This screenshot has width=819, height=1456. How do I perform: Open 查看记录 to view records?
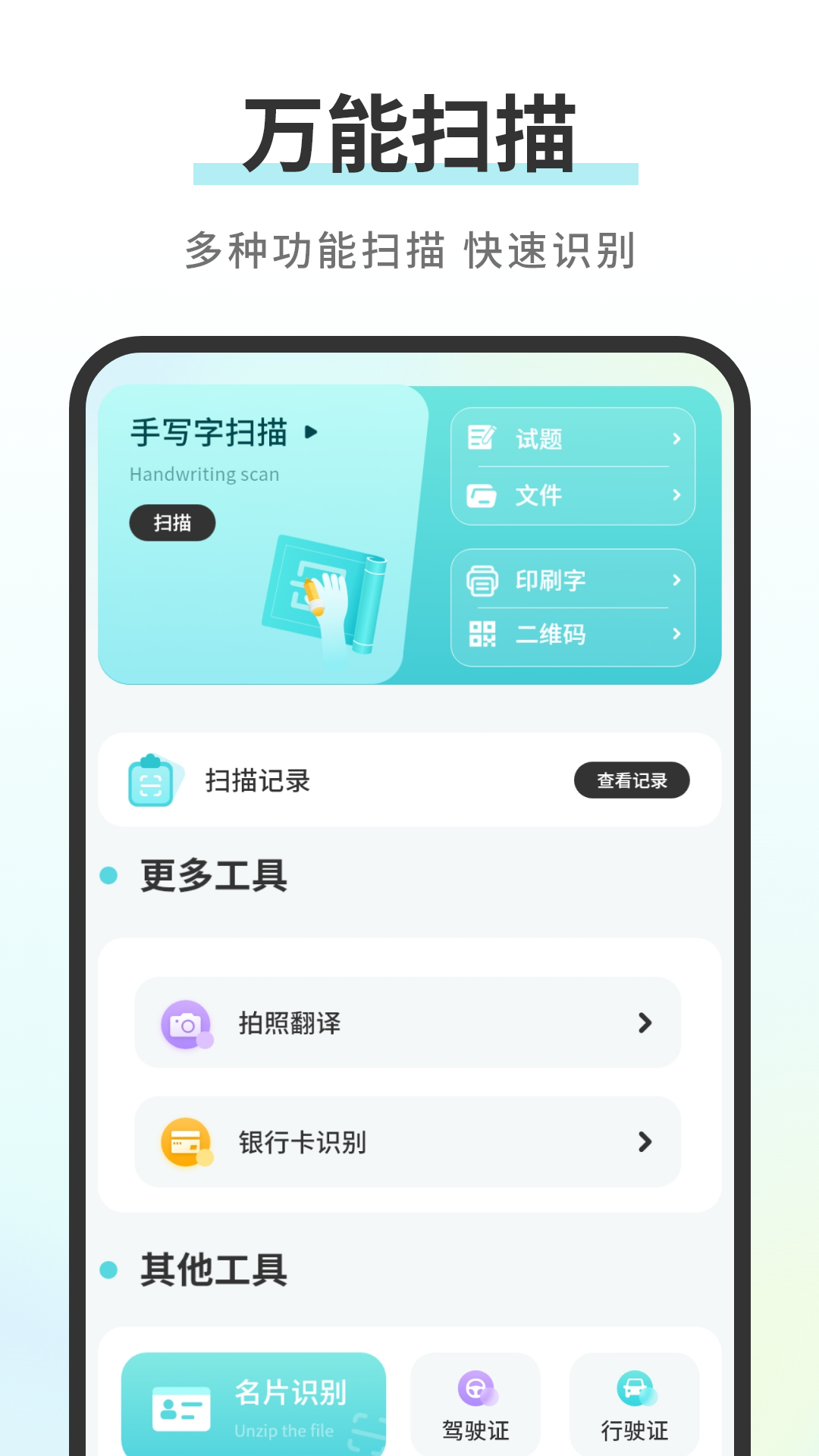point(633,780)
